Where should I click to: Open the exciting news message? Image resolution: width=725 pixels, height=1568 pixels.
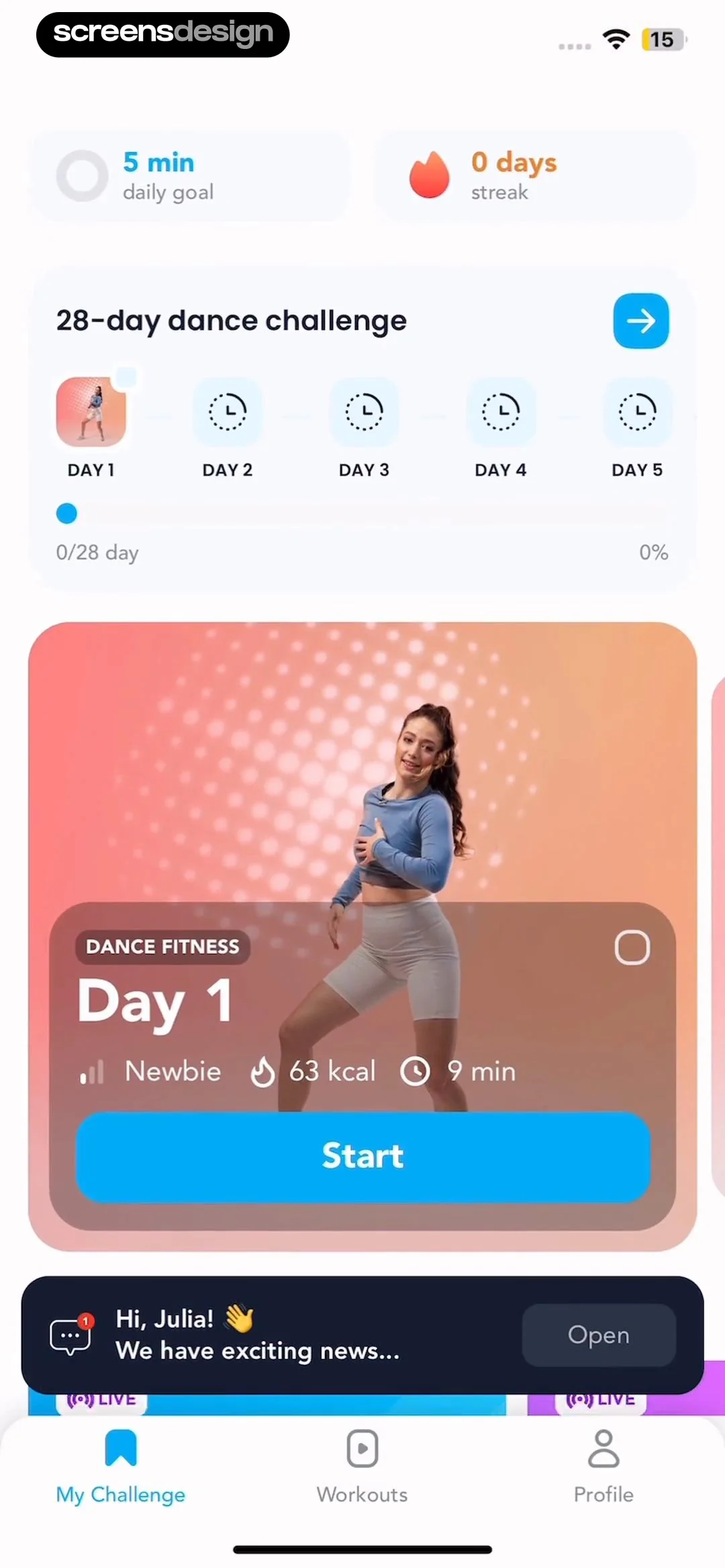point(598,1335)
